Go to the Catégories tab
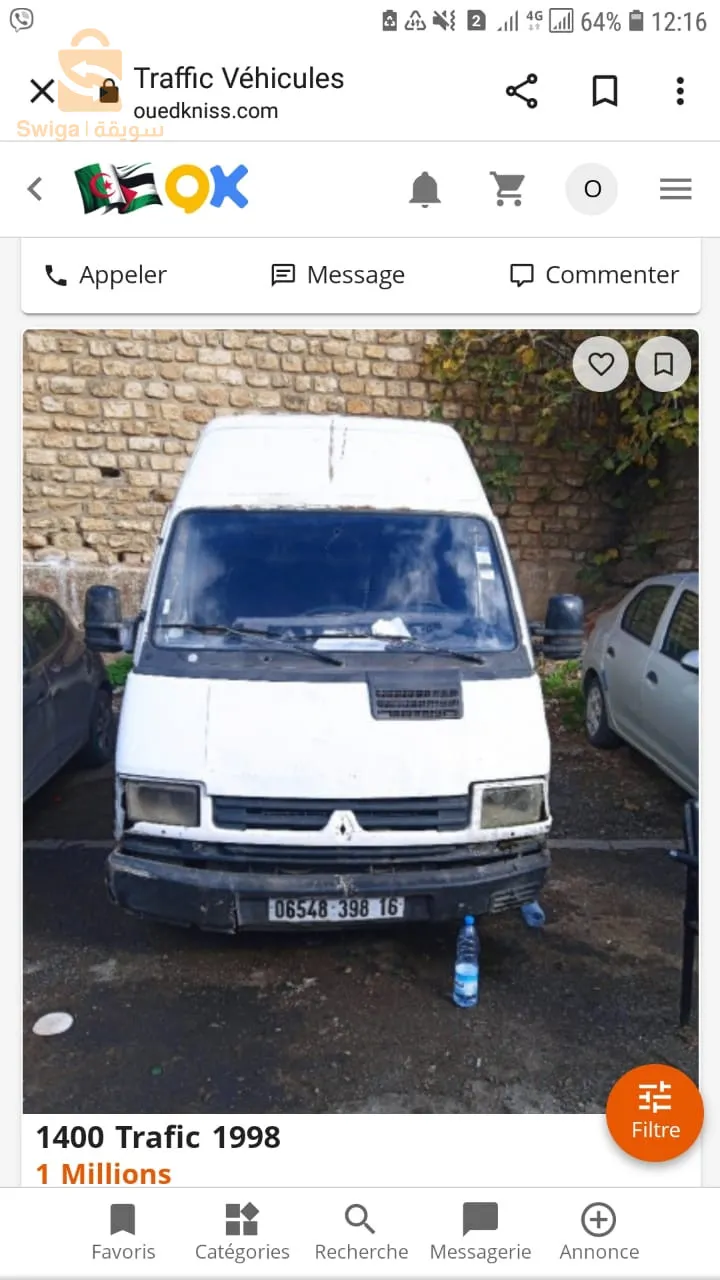This screenshot has width=720, height=1280. 242,1232
